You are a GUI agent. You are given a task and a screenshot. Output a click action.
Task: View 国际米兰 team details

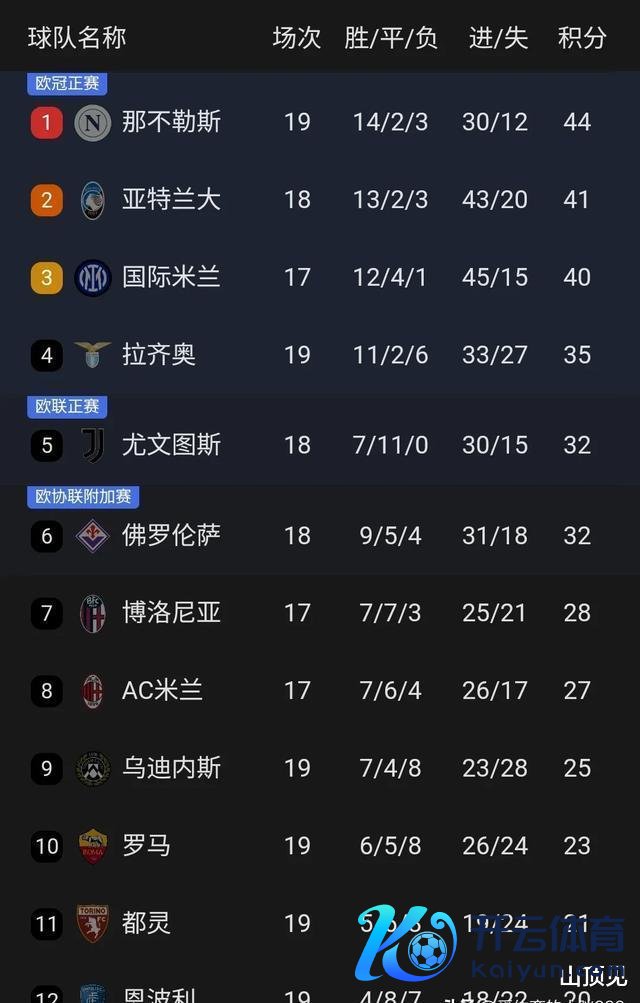coord(171,277)
